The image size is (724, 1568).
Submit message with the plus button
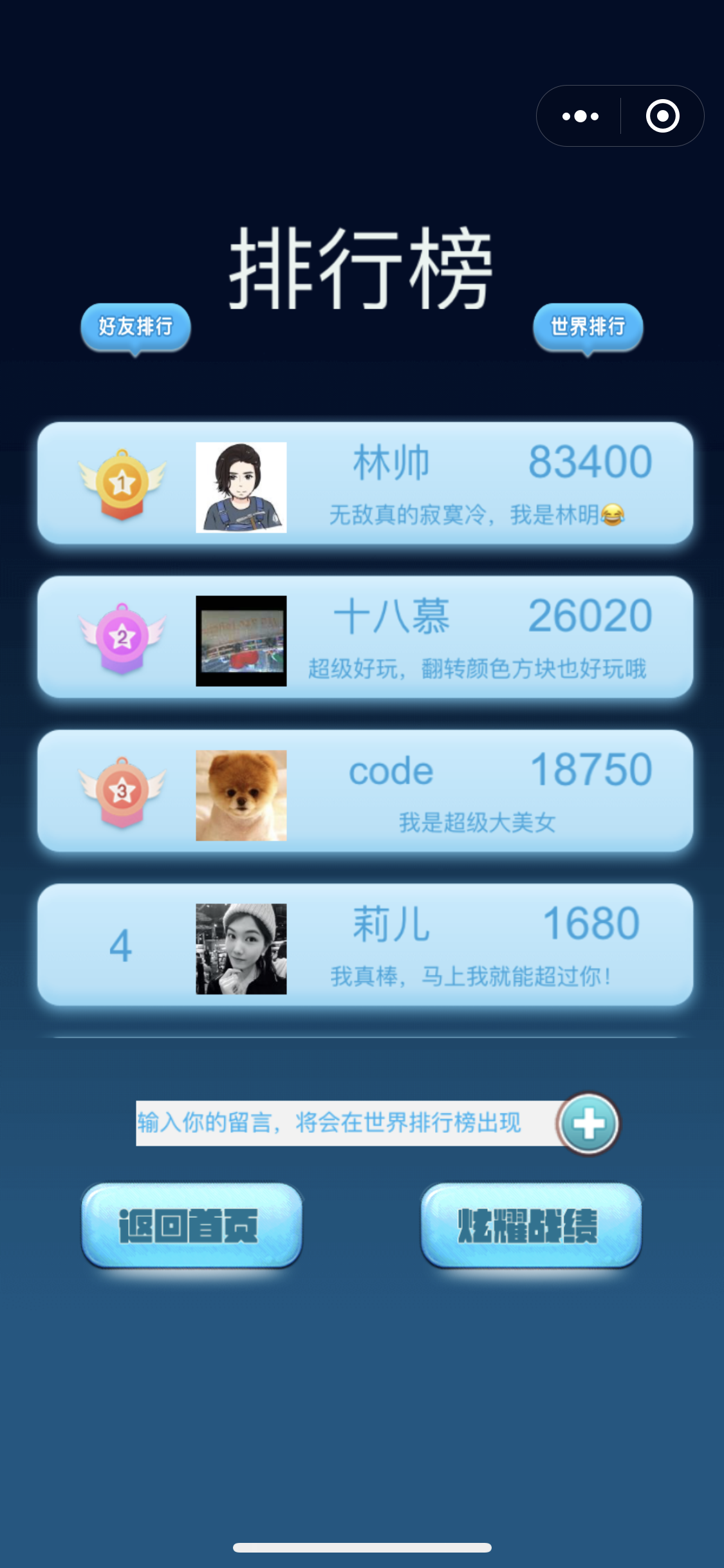coord(588,1124)
